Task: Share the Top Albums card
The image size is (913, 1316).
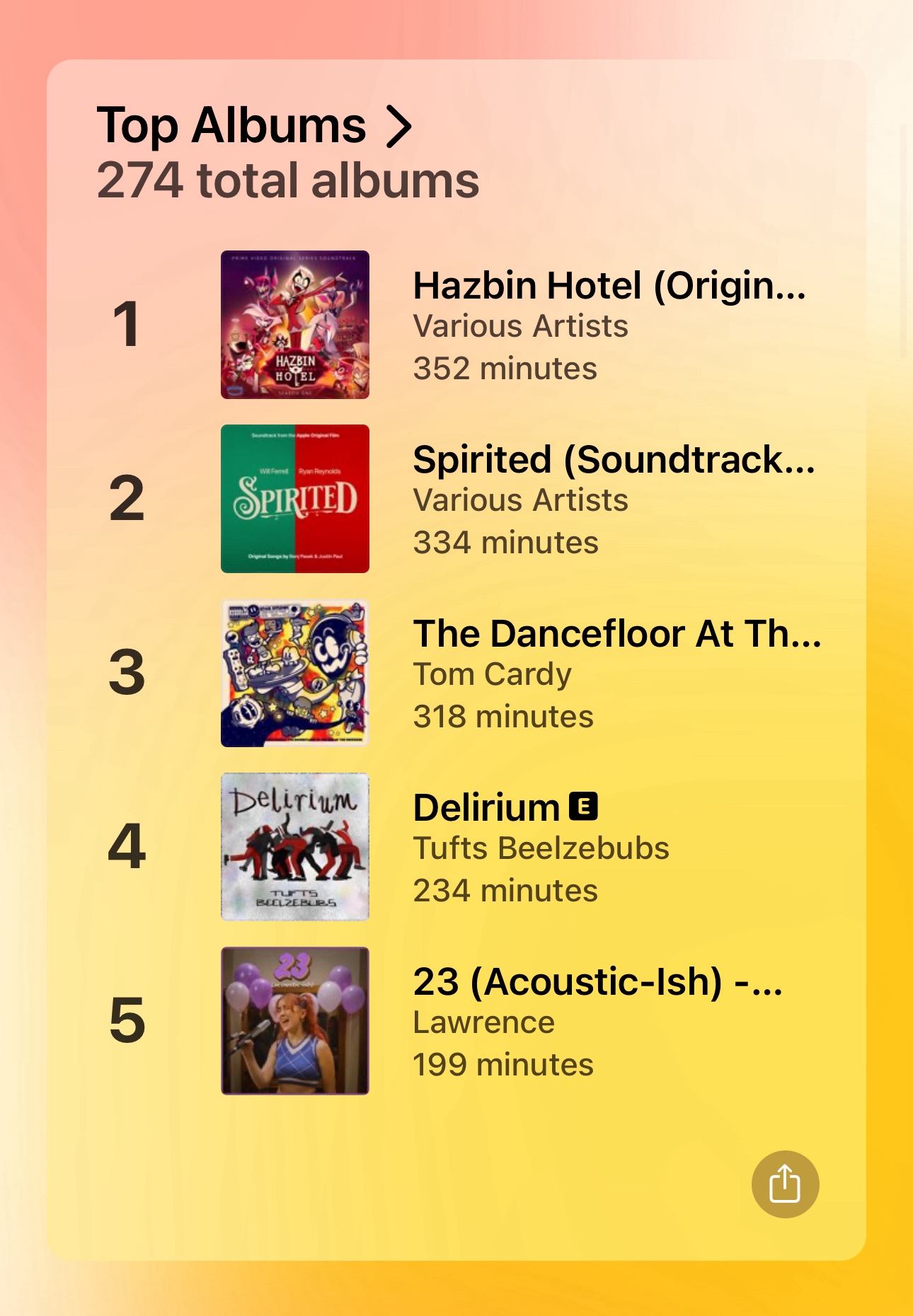Action: tap(785, 1184)
